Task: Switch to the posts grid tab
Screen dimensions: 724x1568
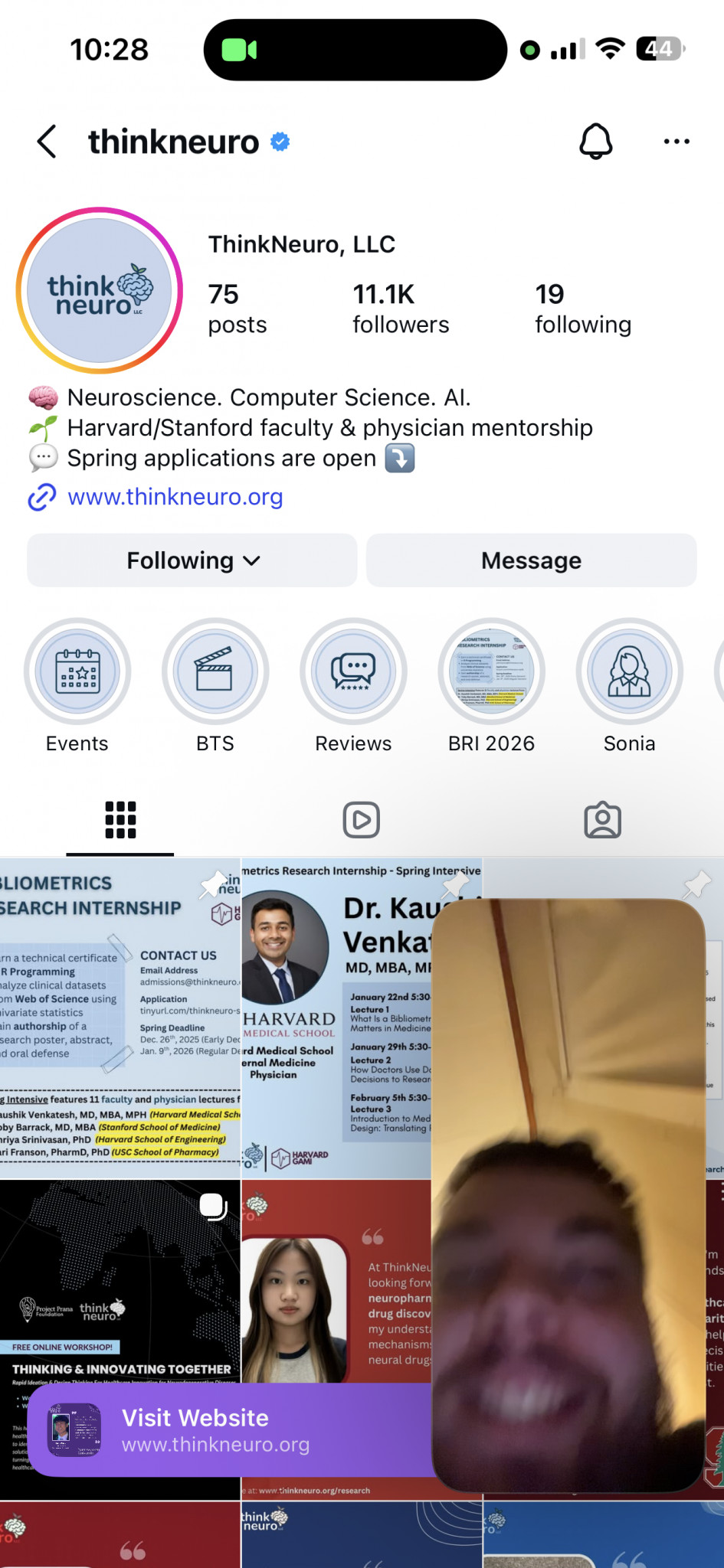Action: click(120, 820)
